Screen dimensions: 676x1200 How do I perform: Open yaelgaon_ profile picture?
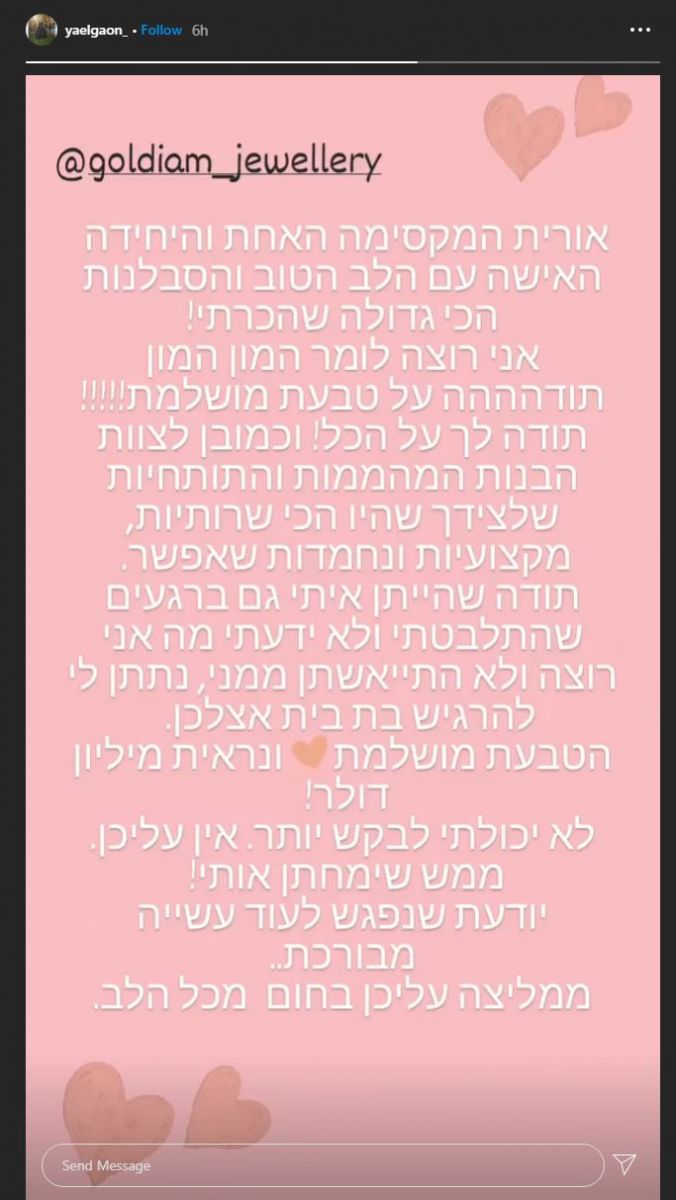[x=41, y=30]
